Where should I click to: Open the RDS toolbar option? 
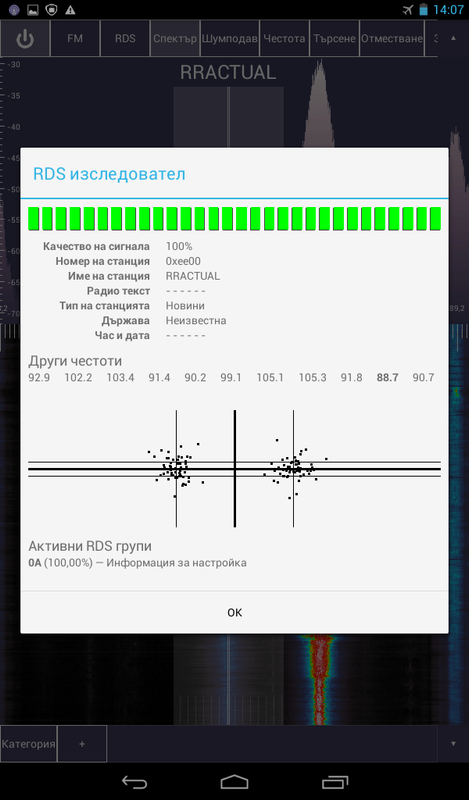pyautogui.click(x=125, y=38)
